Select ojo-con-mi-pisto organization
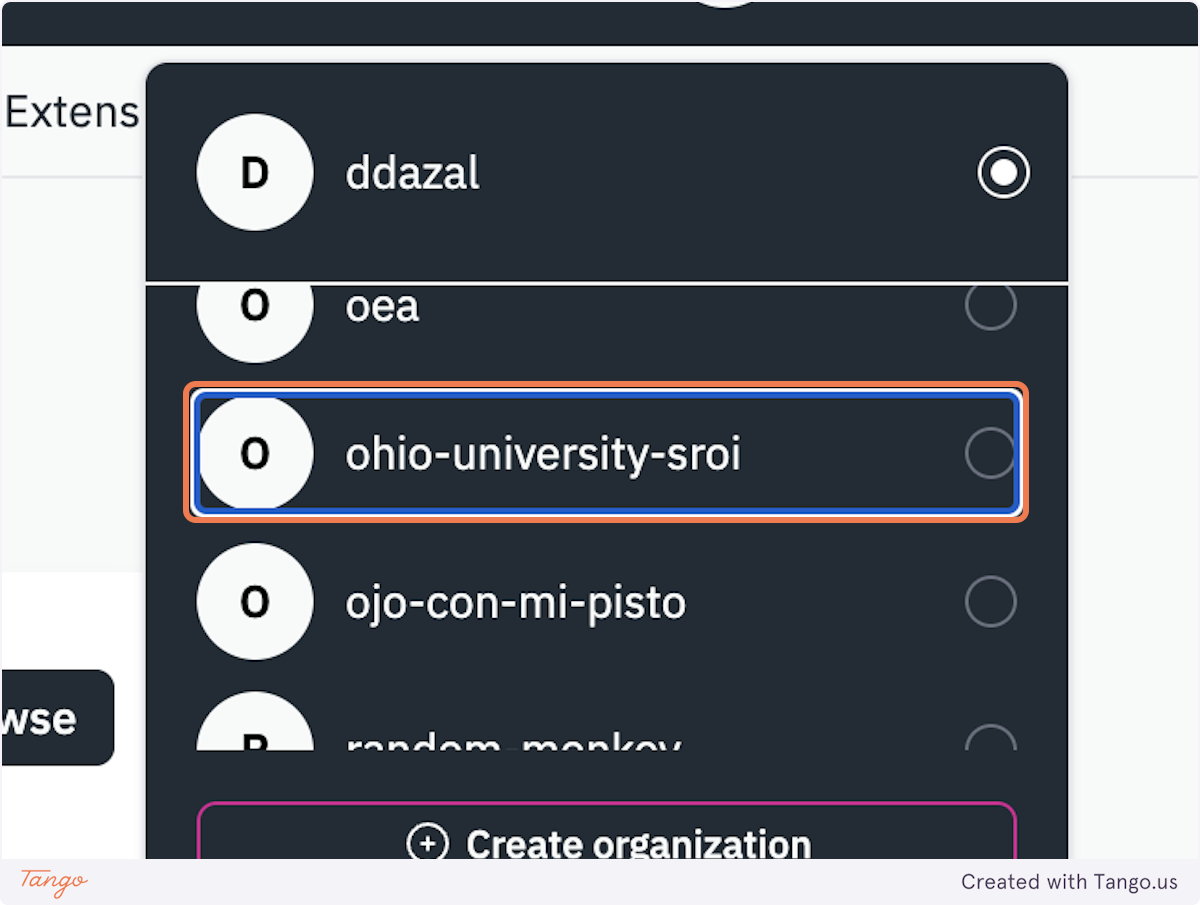Image resolution: width=1200 pixels, height=905 pixels. click(x=606, y=602)
